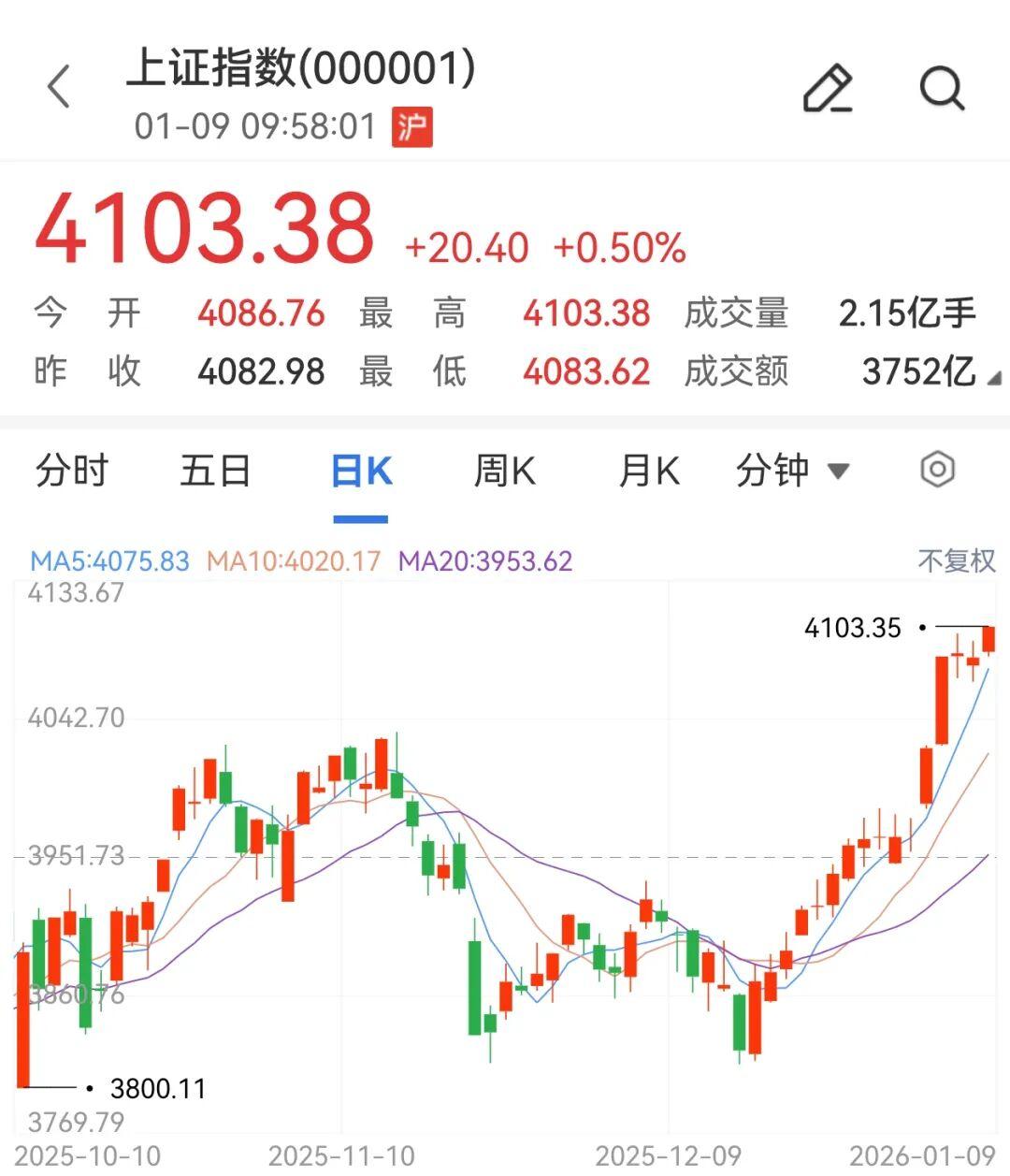This screenshot has height=1176, width=1010.
Task: Tap the back arrow to exit the stock page
Action: click(x=58, y=86)
